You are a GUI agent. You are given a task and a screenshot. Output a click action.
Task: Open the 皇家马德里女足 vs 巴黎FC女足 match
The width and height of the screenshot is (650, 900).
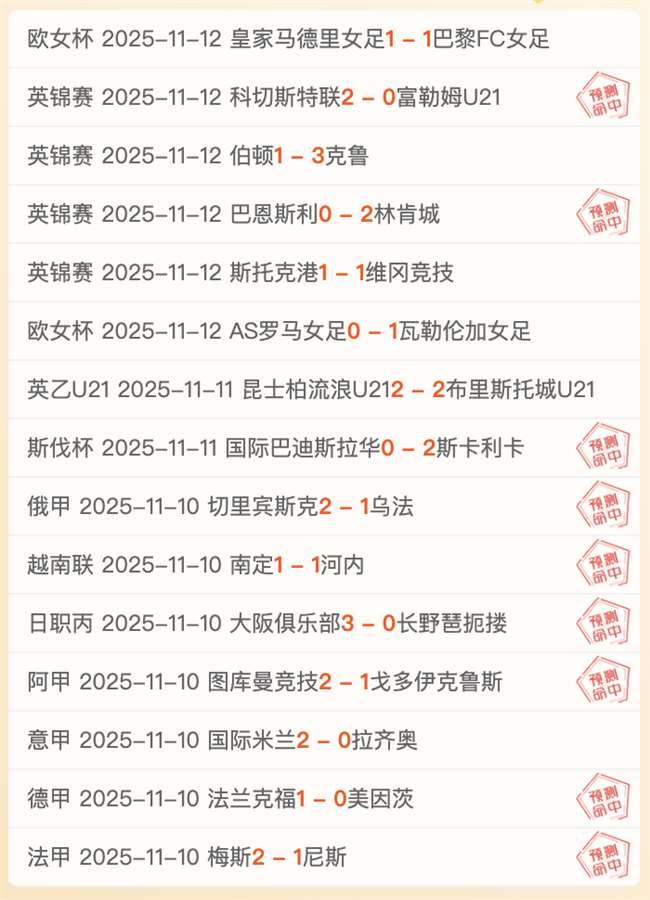pos(290,39)
